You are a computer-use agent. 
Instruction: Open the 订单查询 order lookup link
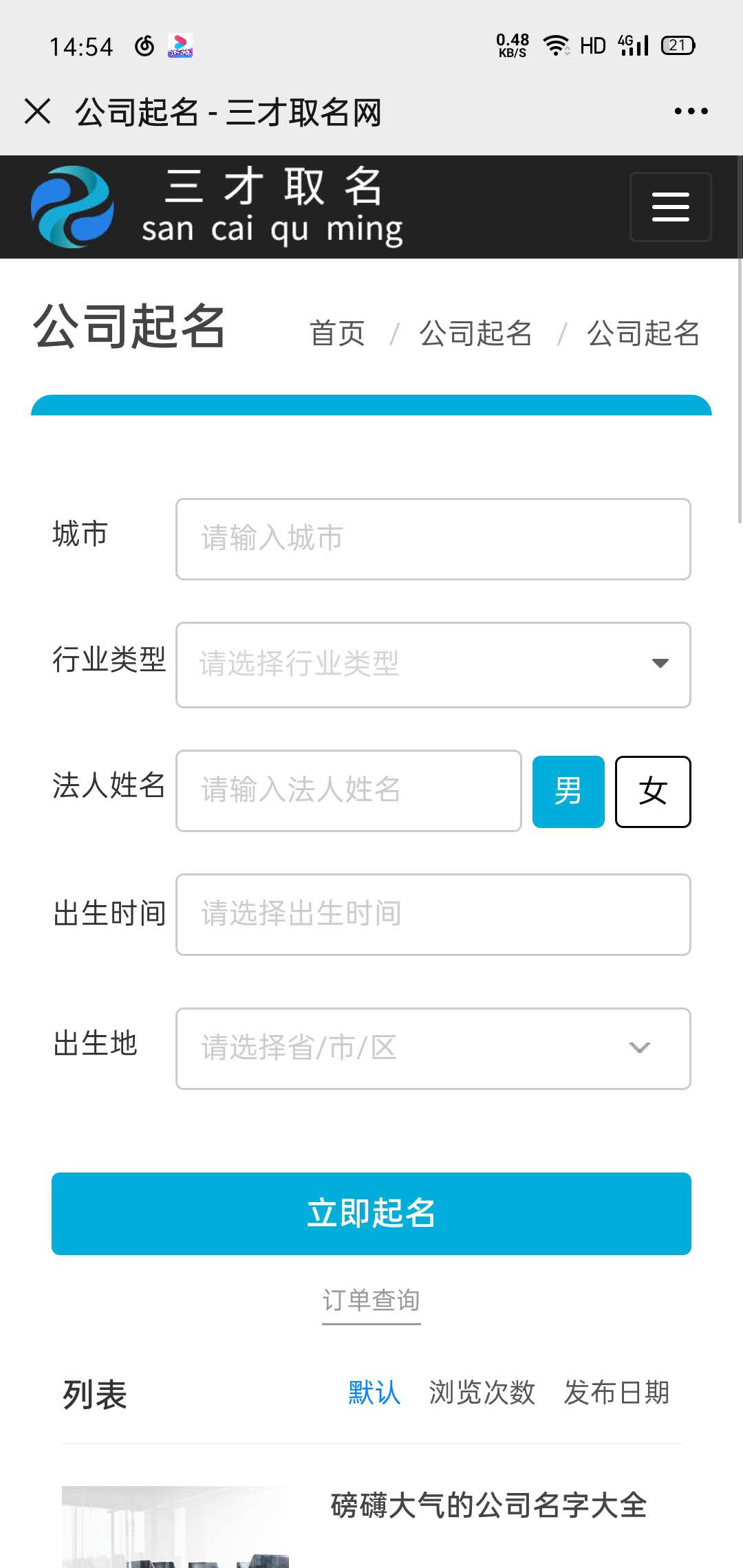(371, 1300)
